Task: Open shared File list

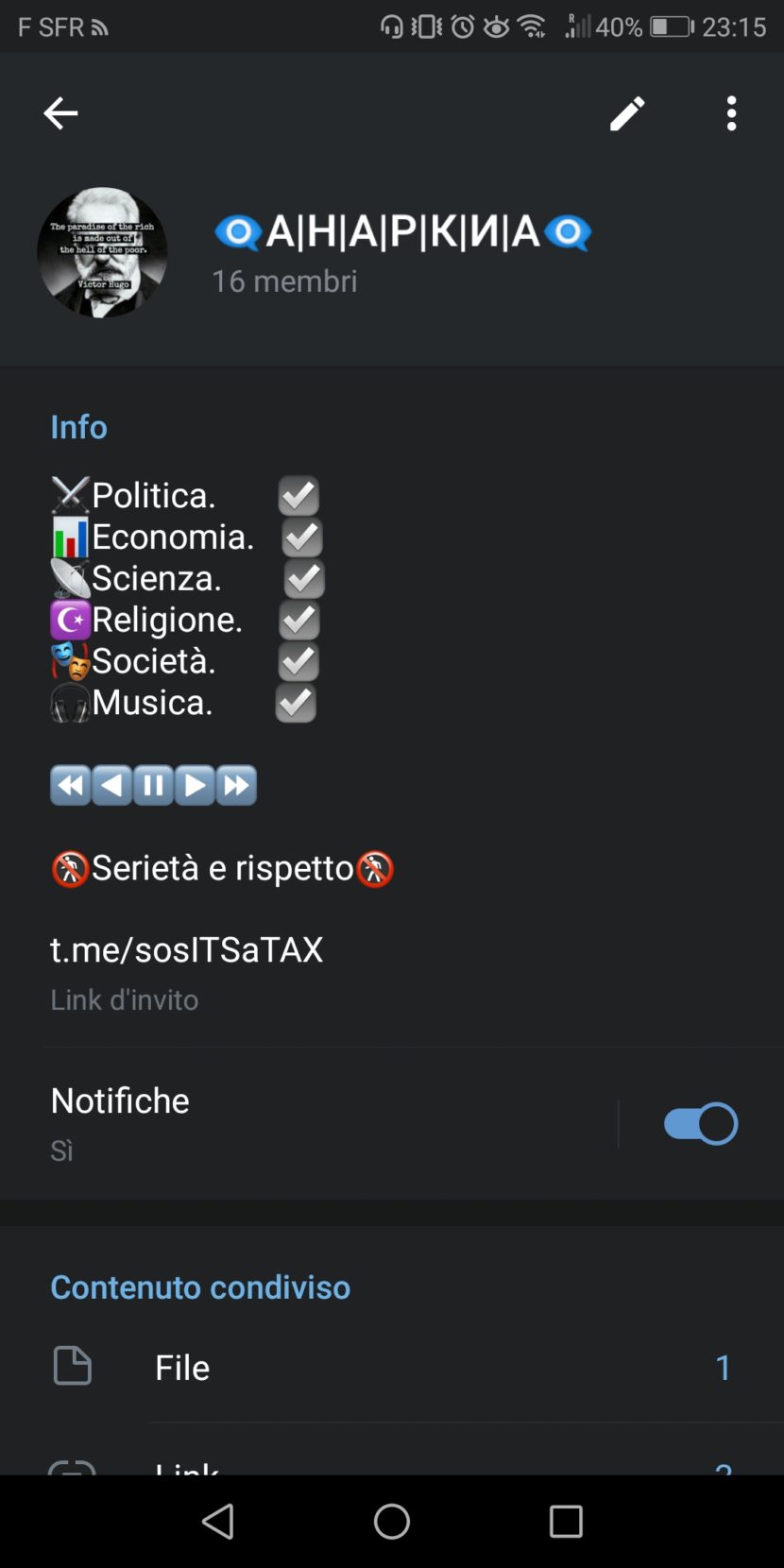Action: [392, 1367]
